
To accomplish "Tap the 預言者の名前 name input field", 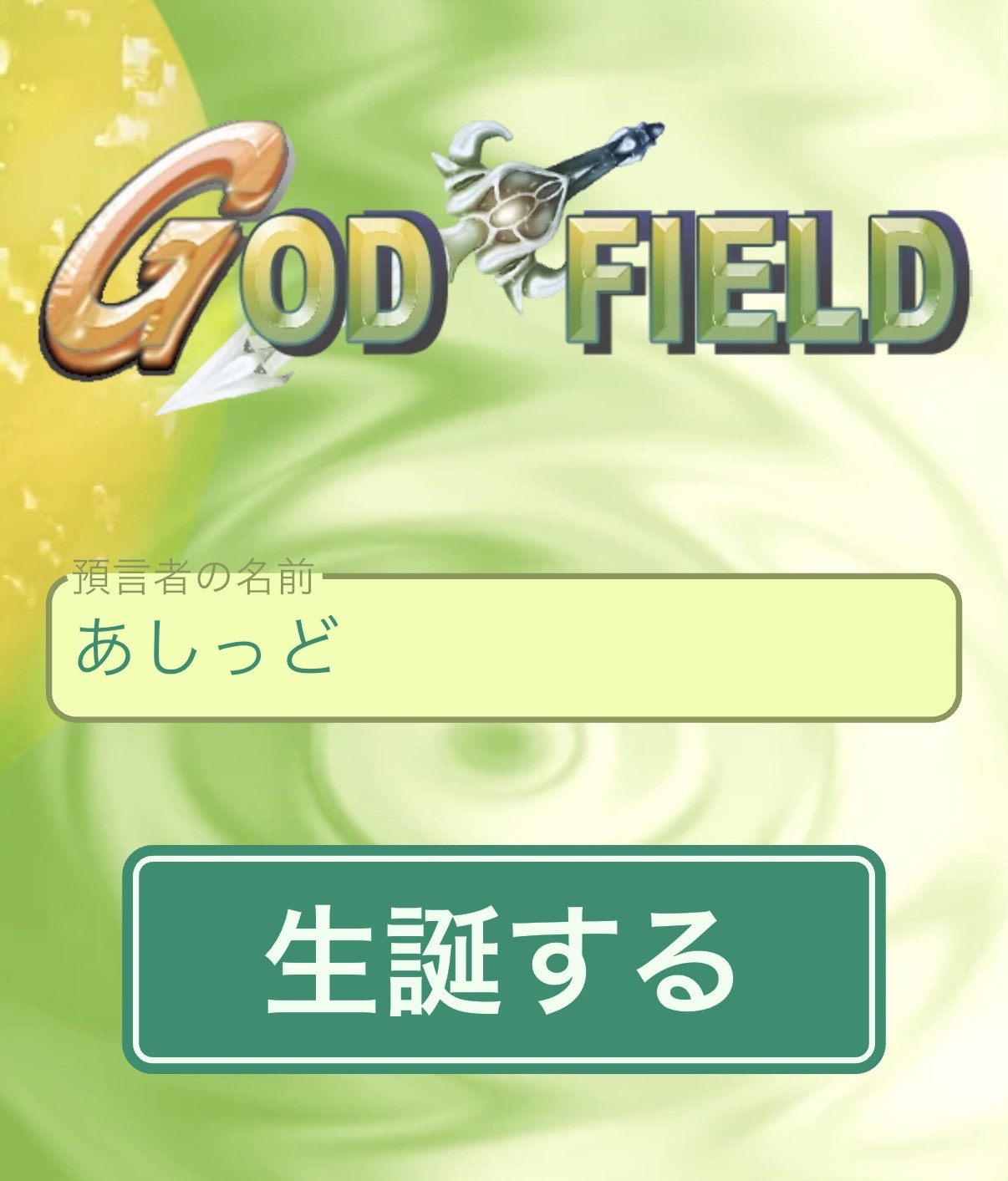I will tap(503, 648).
